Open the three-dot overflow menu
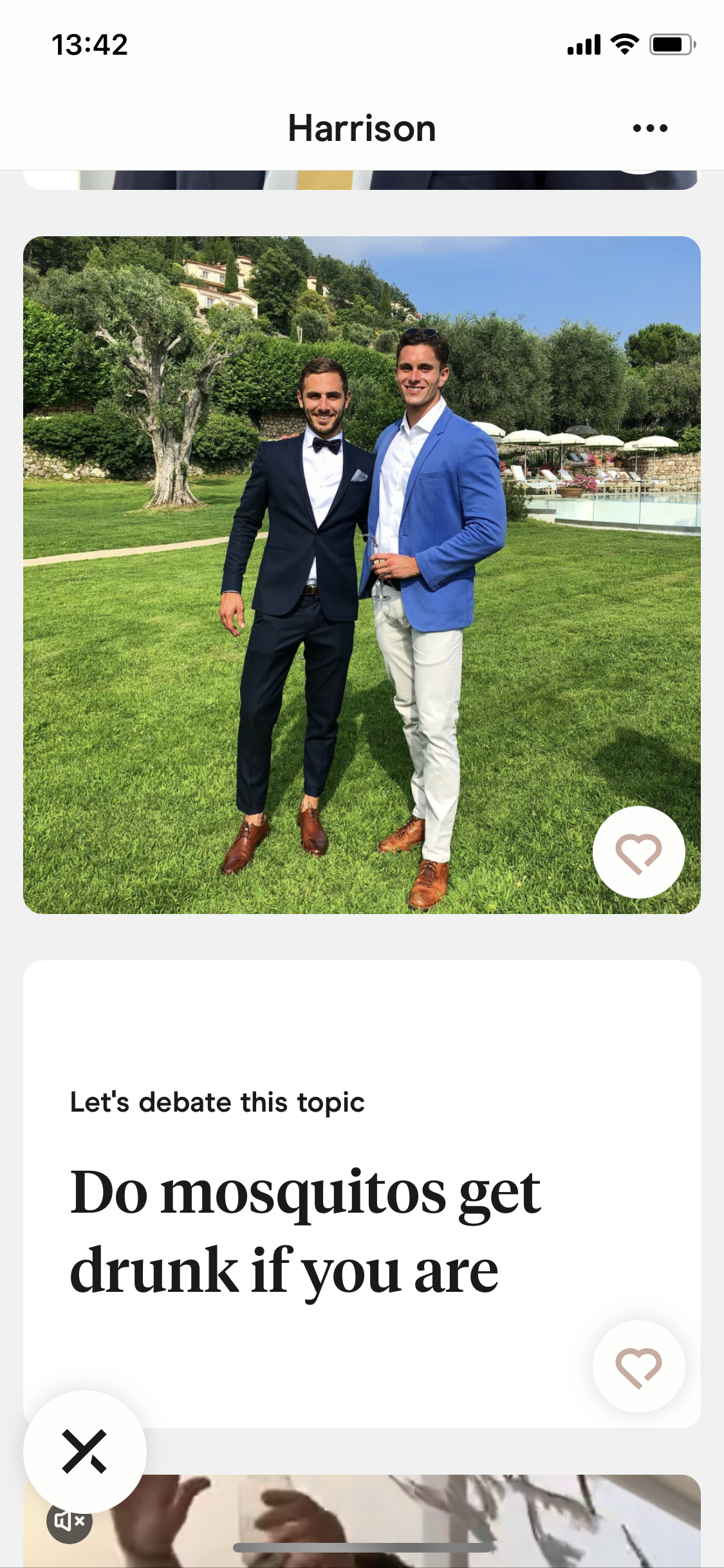This screenshot has width=724, height=1568. (x=650, y=128)
